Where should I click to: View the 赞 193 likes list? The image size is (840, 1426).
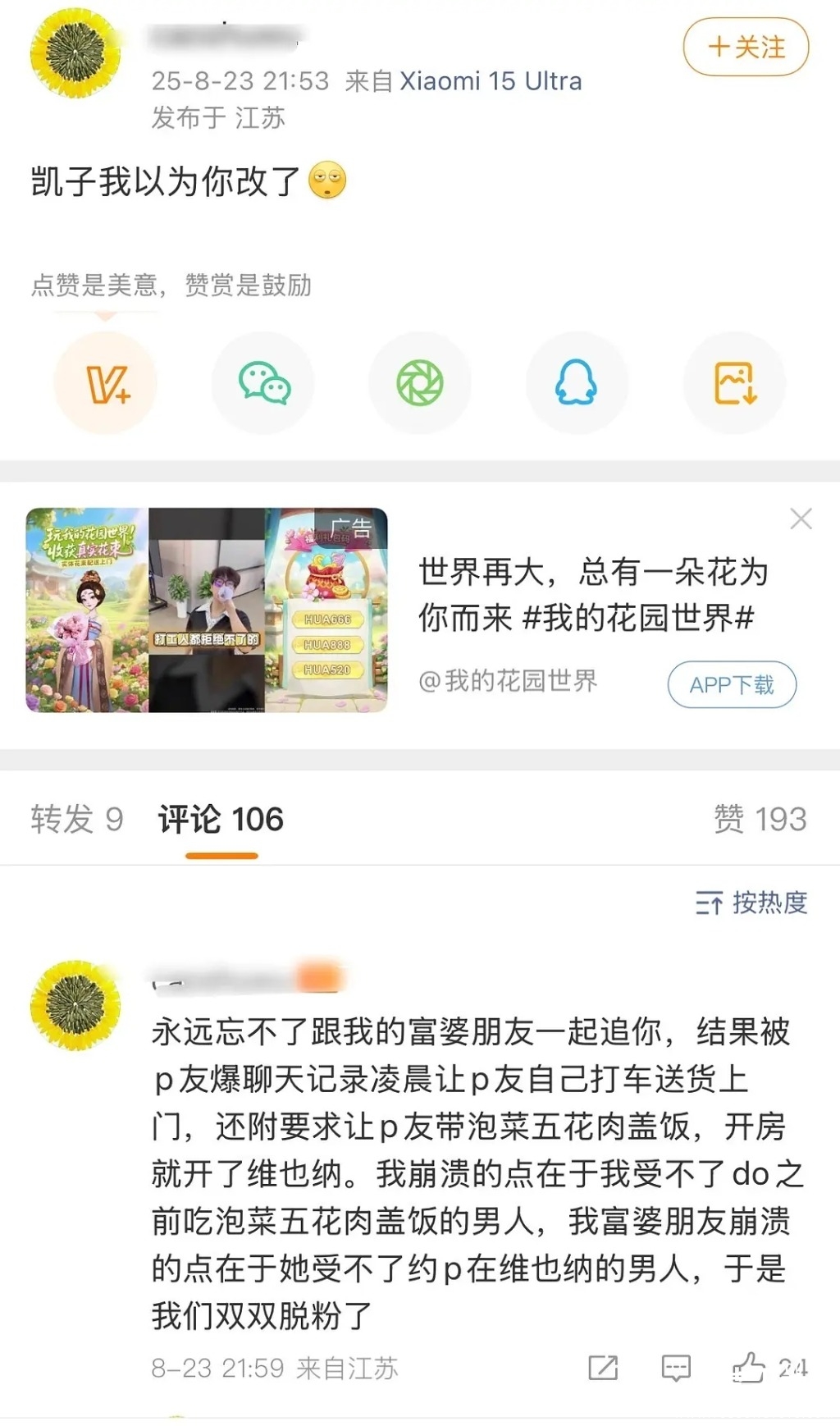[760, 819]
